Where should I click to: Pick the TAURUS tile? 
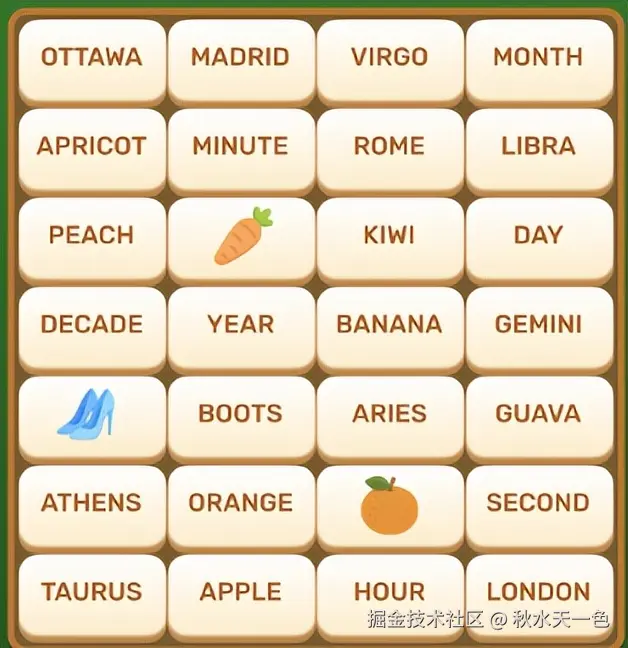91,592
